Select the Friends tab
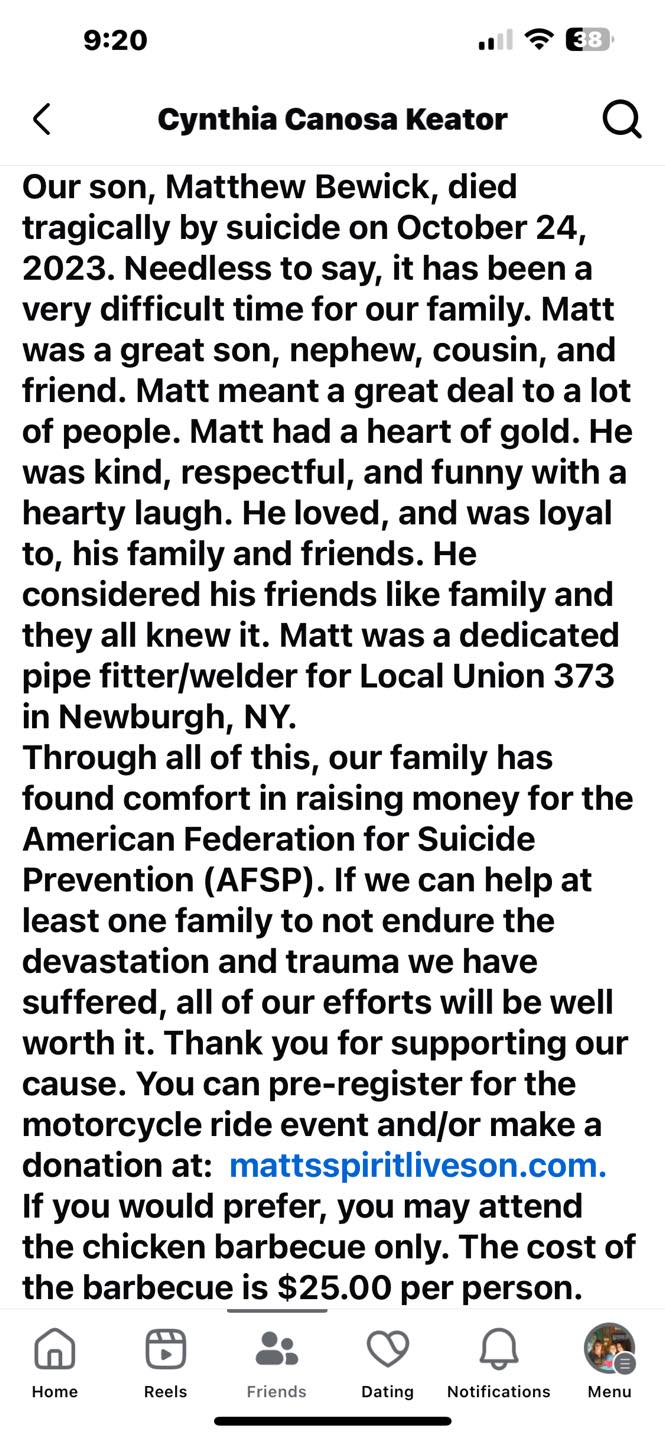 [276, 1362]
